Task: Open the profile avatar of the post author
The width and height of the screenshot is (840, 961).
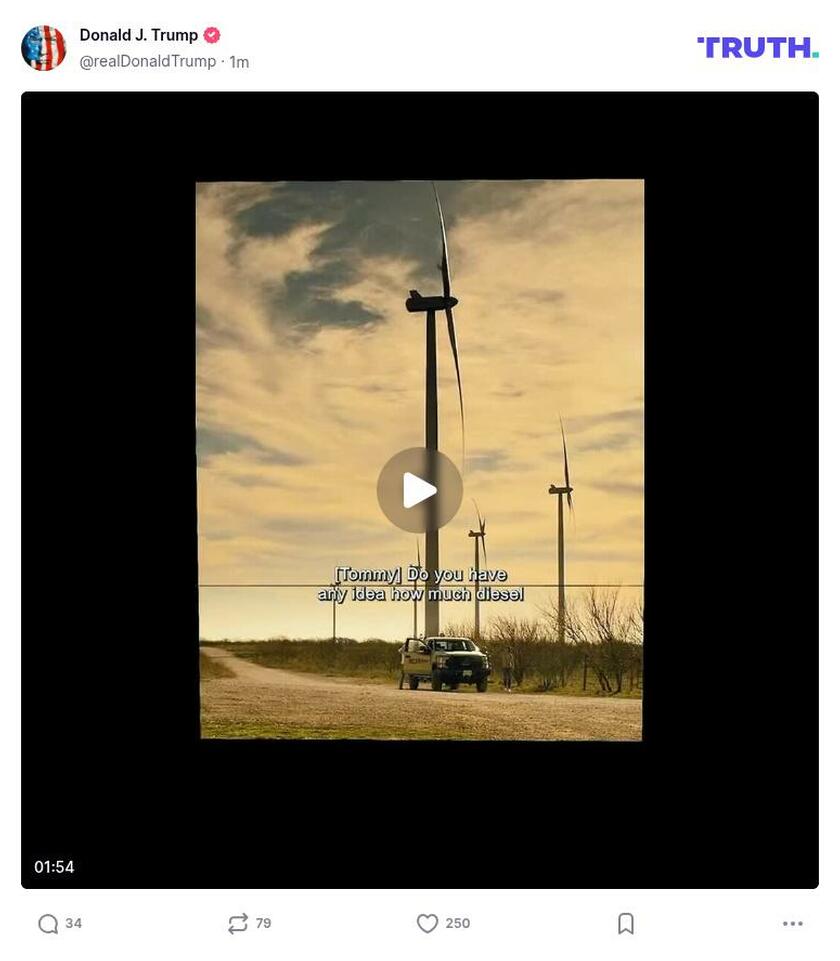Action: pos(44,48)
